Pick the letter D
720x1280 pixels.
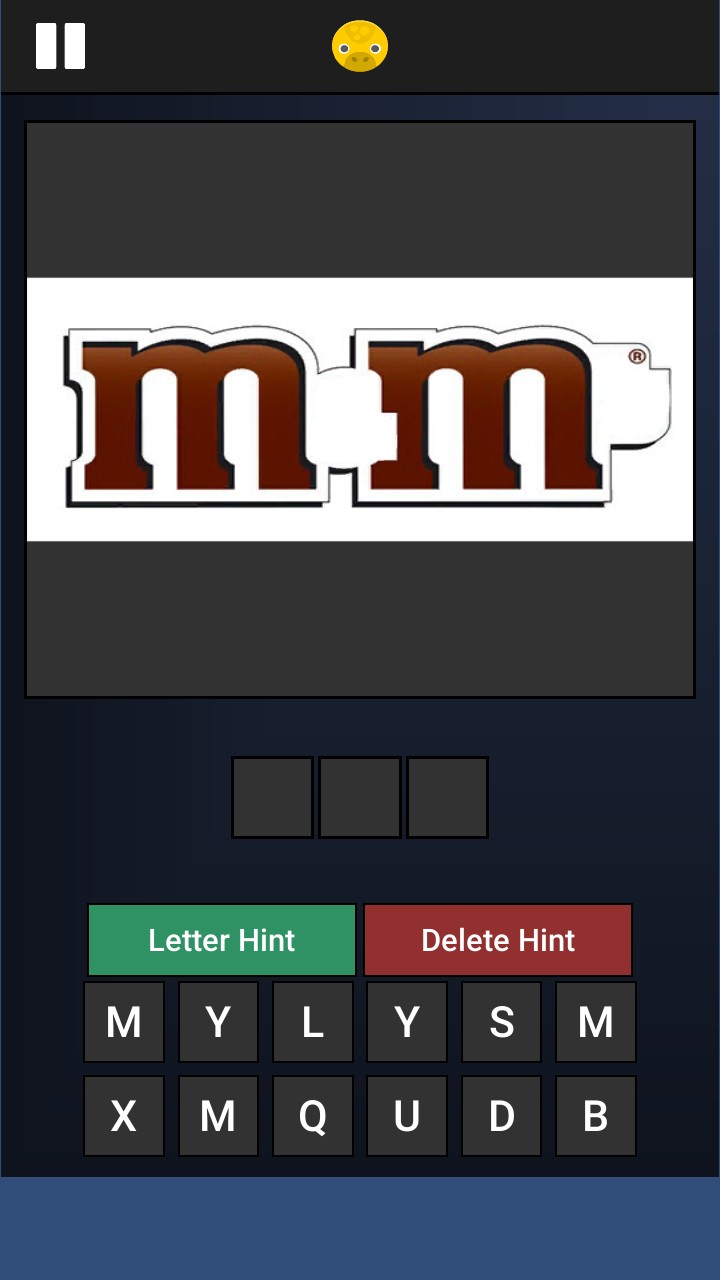click(501, 1116)
